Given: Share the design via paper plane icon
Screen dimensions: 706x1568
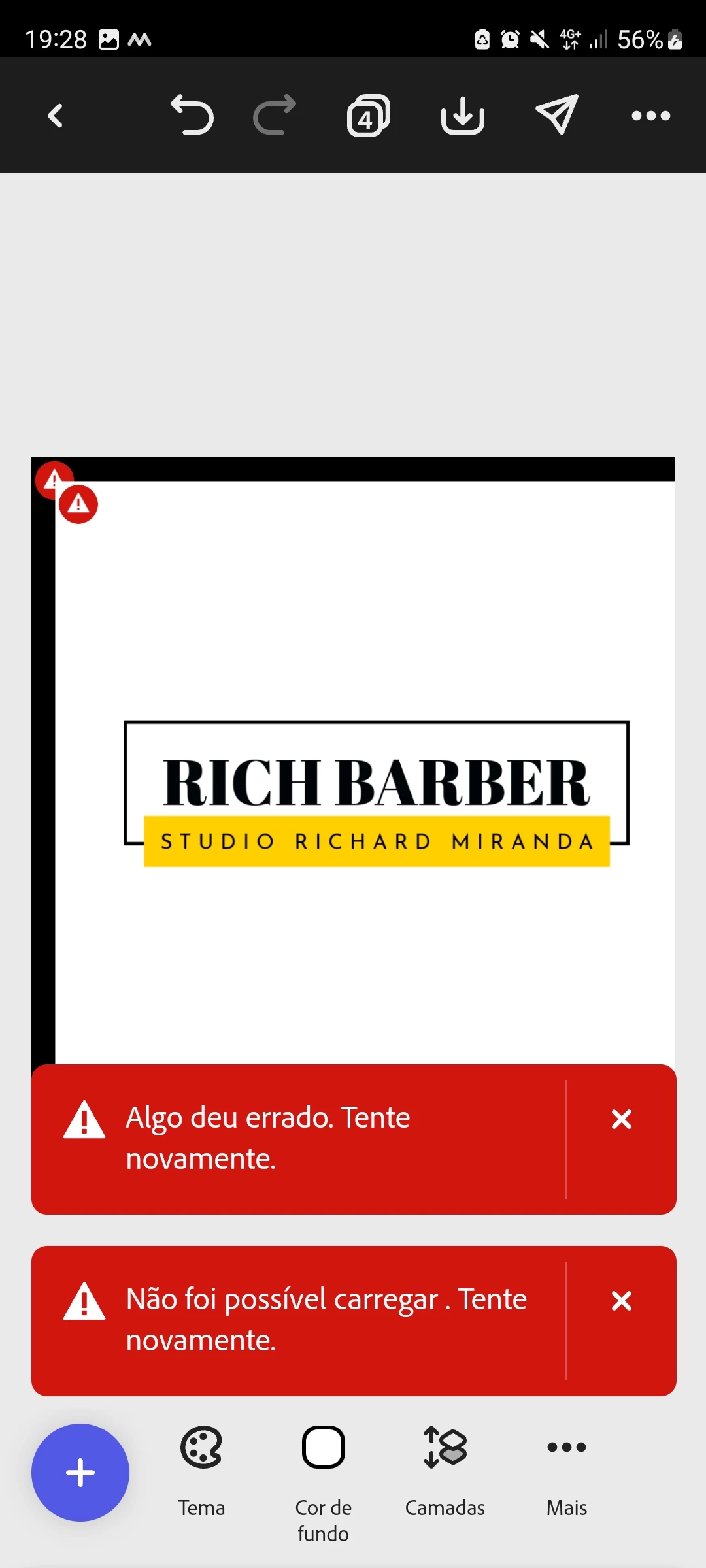Looking at the screenshot, I should [557, 115].
